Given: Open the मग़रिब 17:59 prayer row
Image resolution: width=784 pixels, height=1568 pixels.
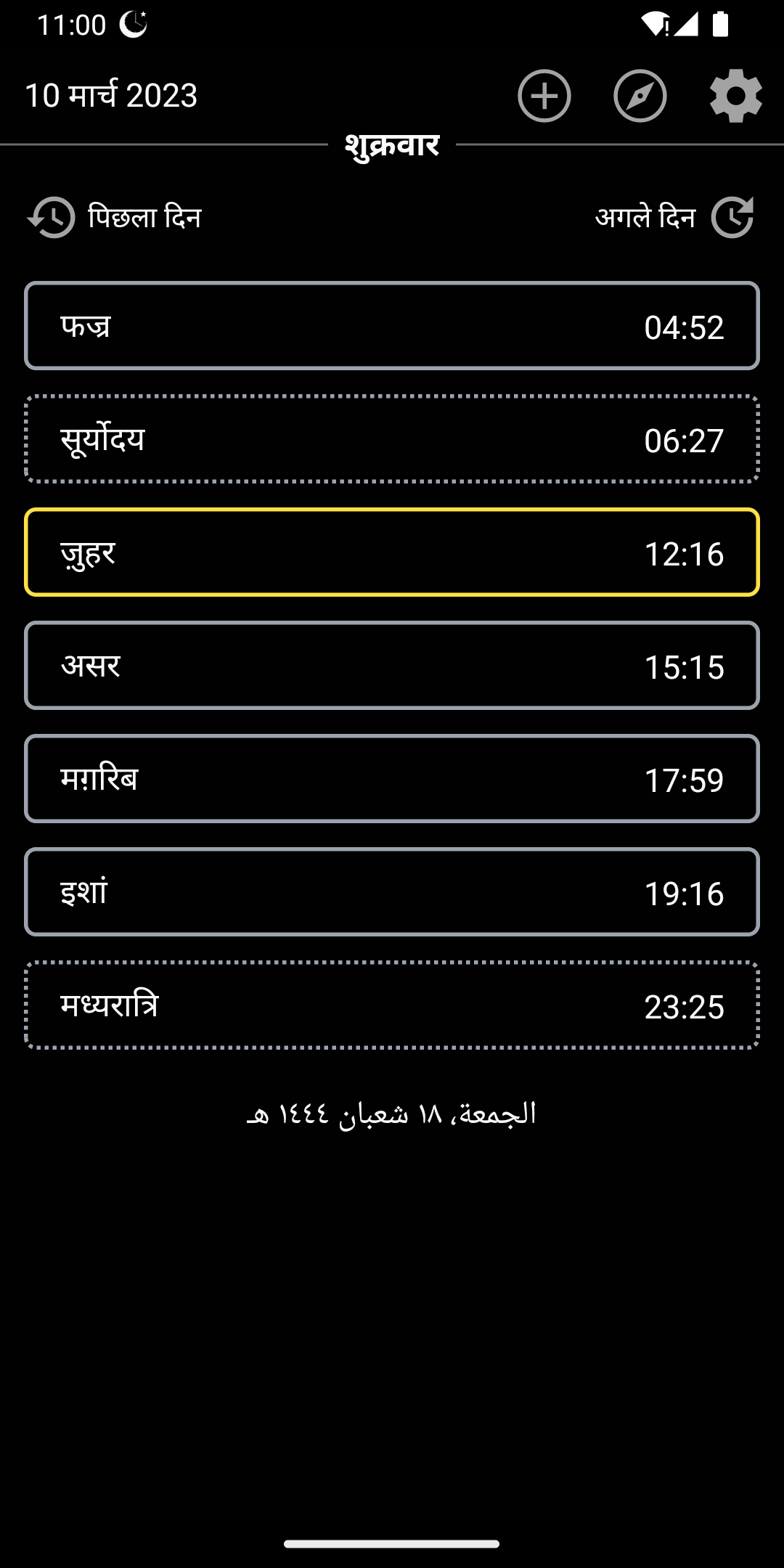Looking at the screenshot, I should pos(392,779).
